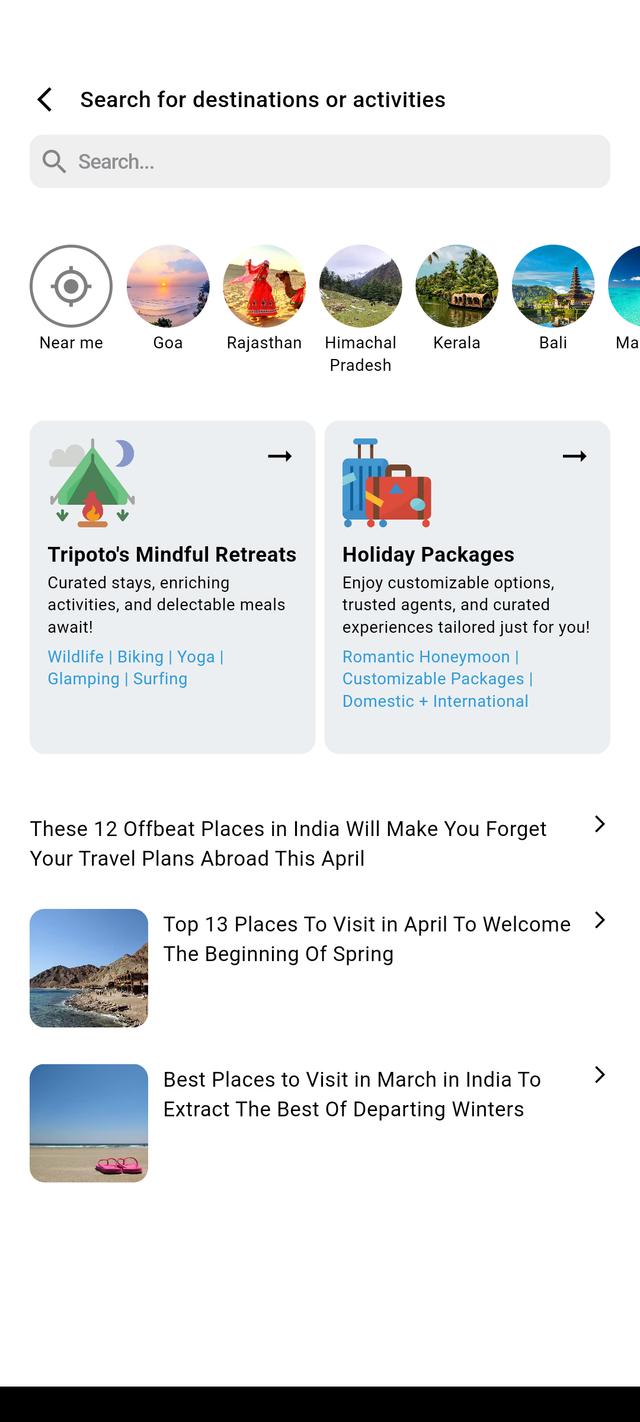Open the Goa destination
The height and width of the screenshot is (1422, 640).
click(168, 288)
